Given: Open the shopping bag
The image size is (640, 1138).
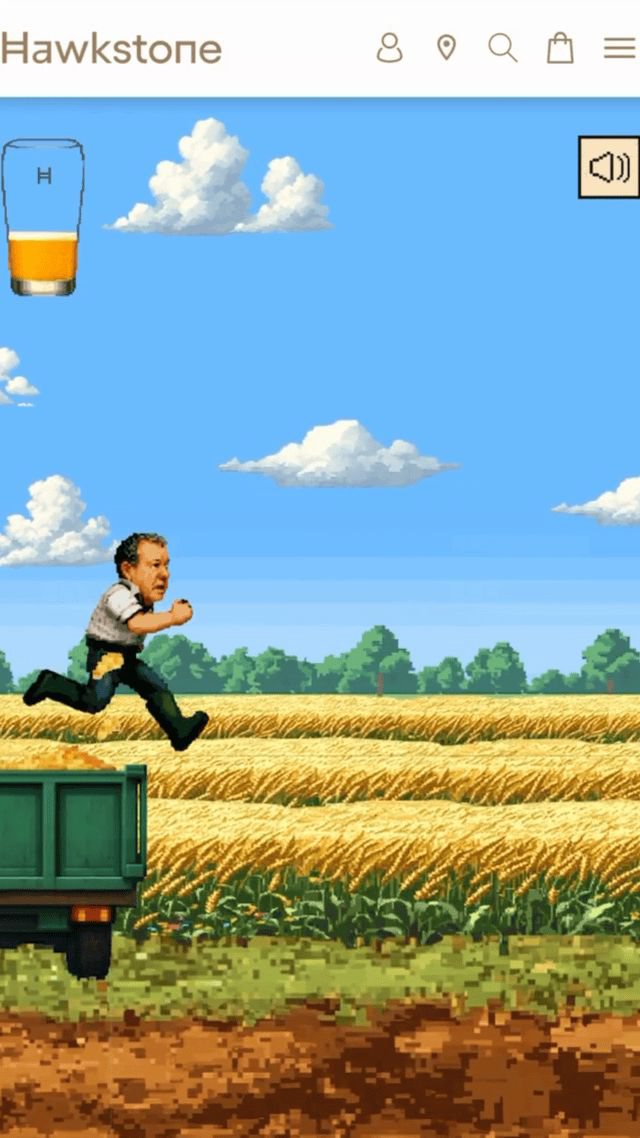Looking at the screenshot, I should click(x=560, y=48).
